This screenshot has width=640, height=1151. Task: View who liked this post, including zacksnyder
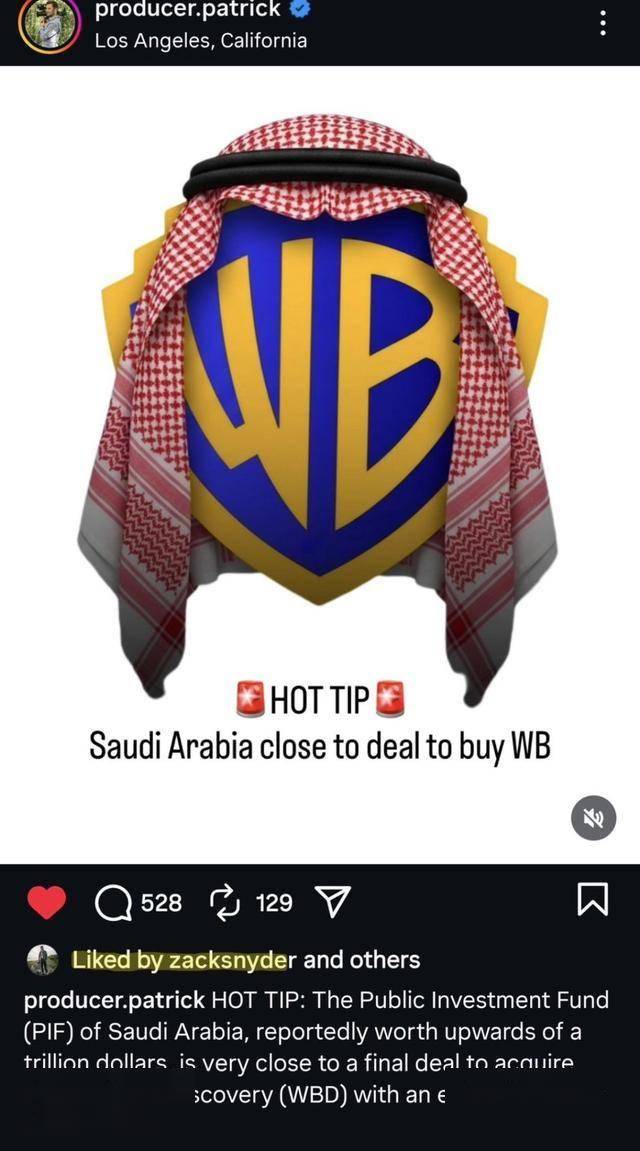coord(245,960)
